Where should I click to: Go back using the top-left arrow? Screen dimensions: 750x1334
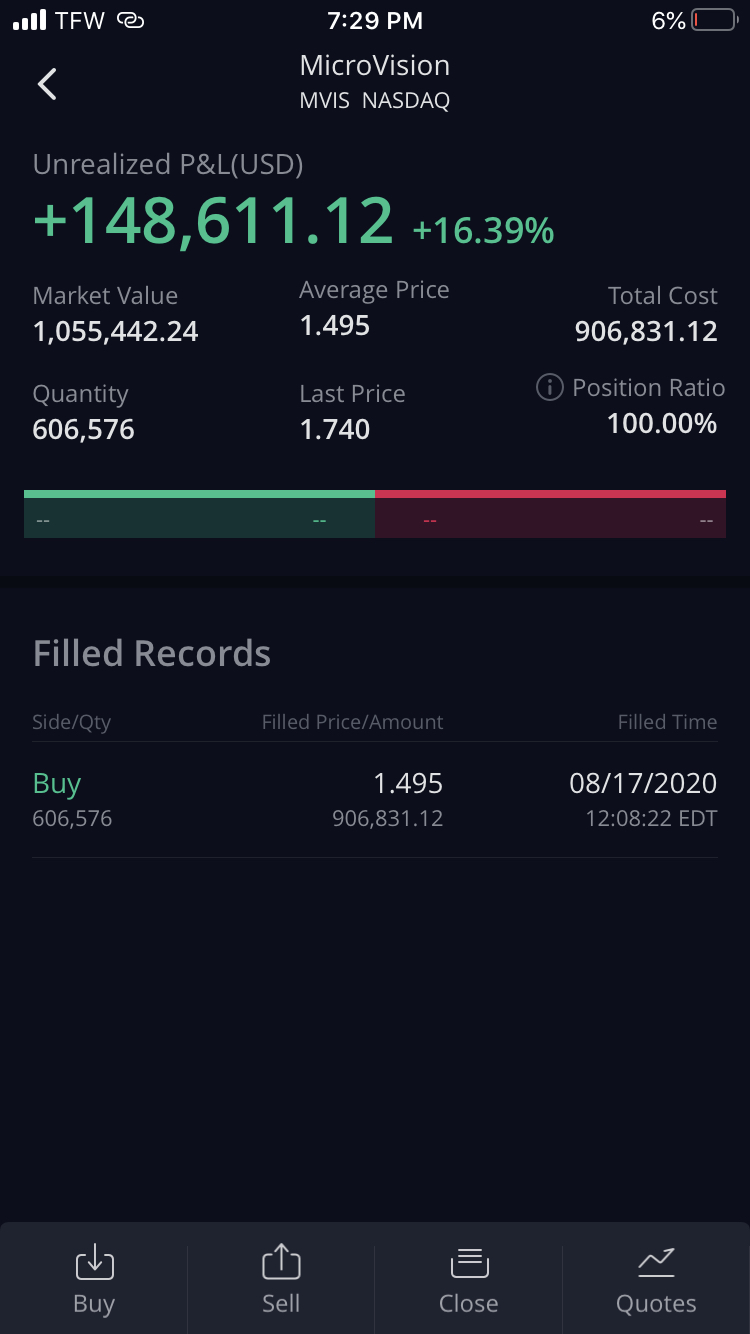(47, 84)
